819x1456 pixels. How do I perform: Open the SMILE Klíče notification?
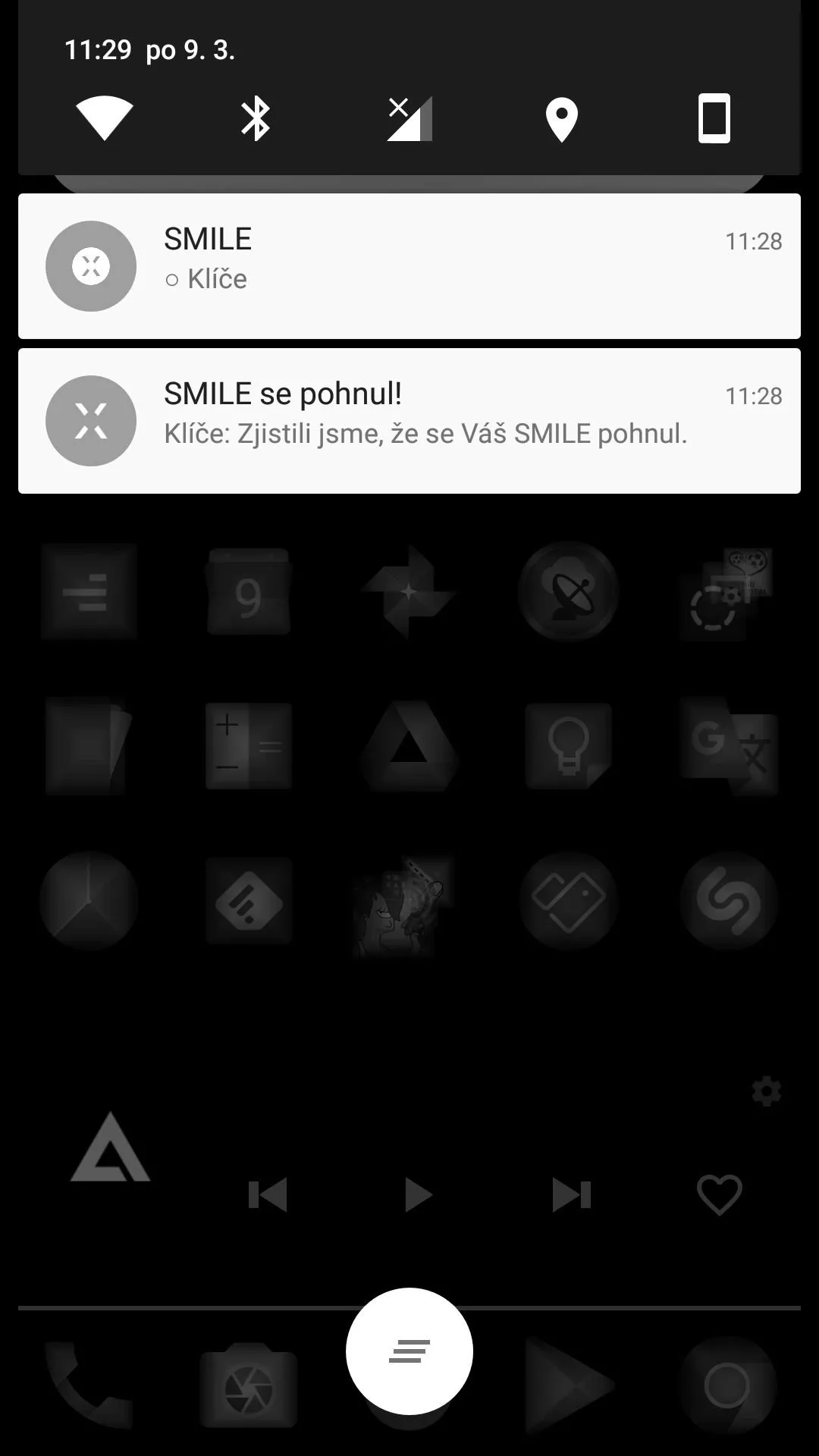point(409,266)
